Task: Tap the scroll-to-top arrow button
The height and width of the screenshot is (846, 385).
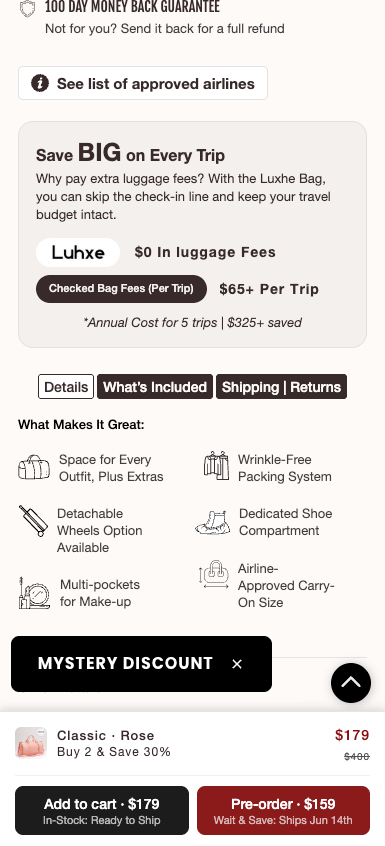Action: [350, 683]
